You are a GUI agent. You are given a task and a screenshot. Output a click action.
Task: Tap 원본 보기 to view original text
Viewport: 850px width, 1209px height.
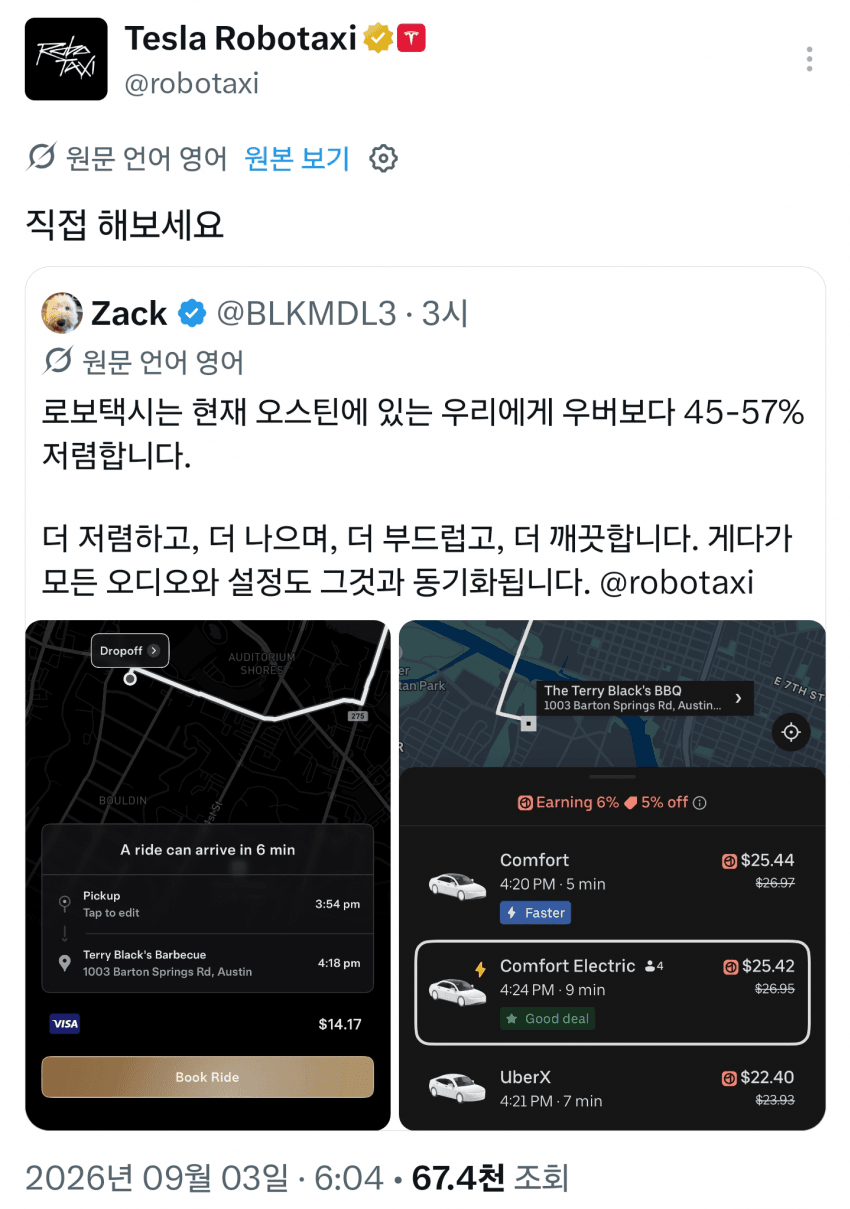(x=297, y=158)
